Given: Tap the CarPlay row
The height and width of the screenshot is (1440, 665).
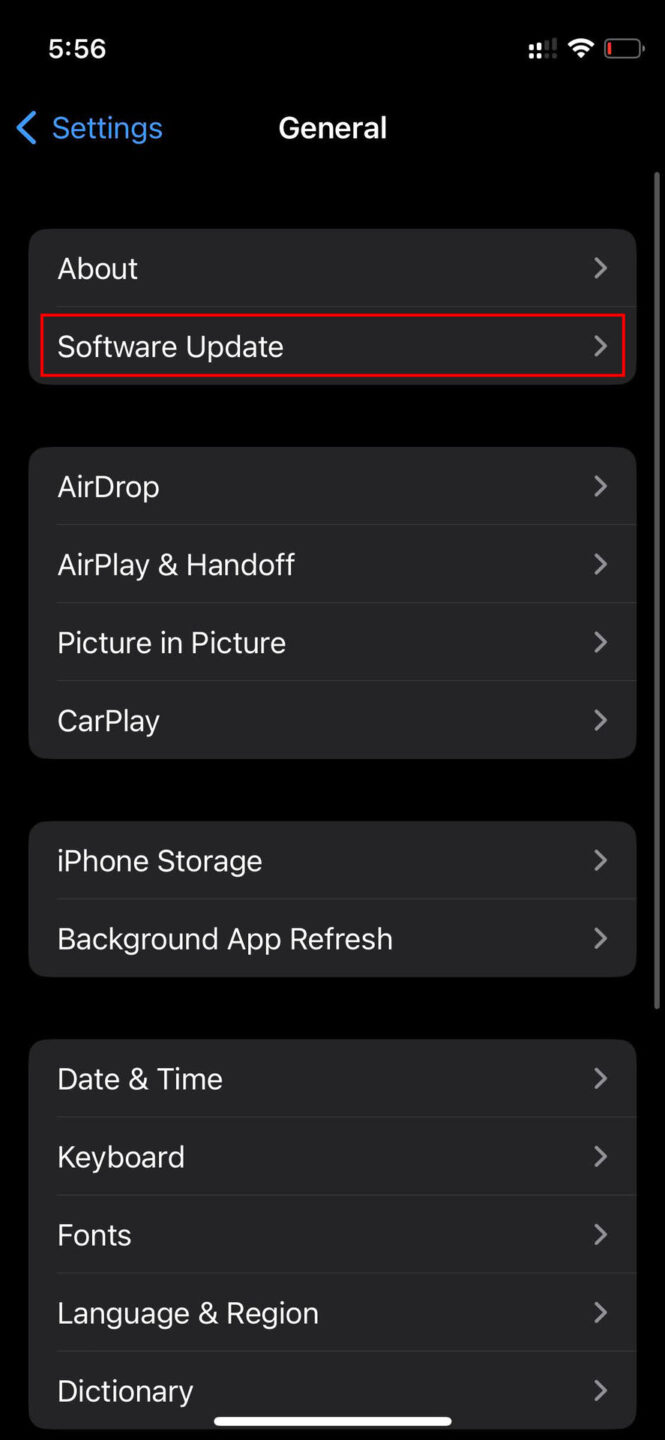Looking at the screenshot, I should click(x=332, y=720).
